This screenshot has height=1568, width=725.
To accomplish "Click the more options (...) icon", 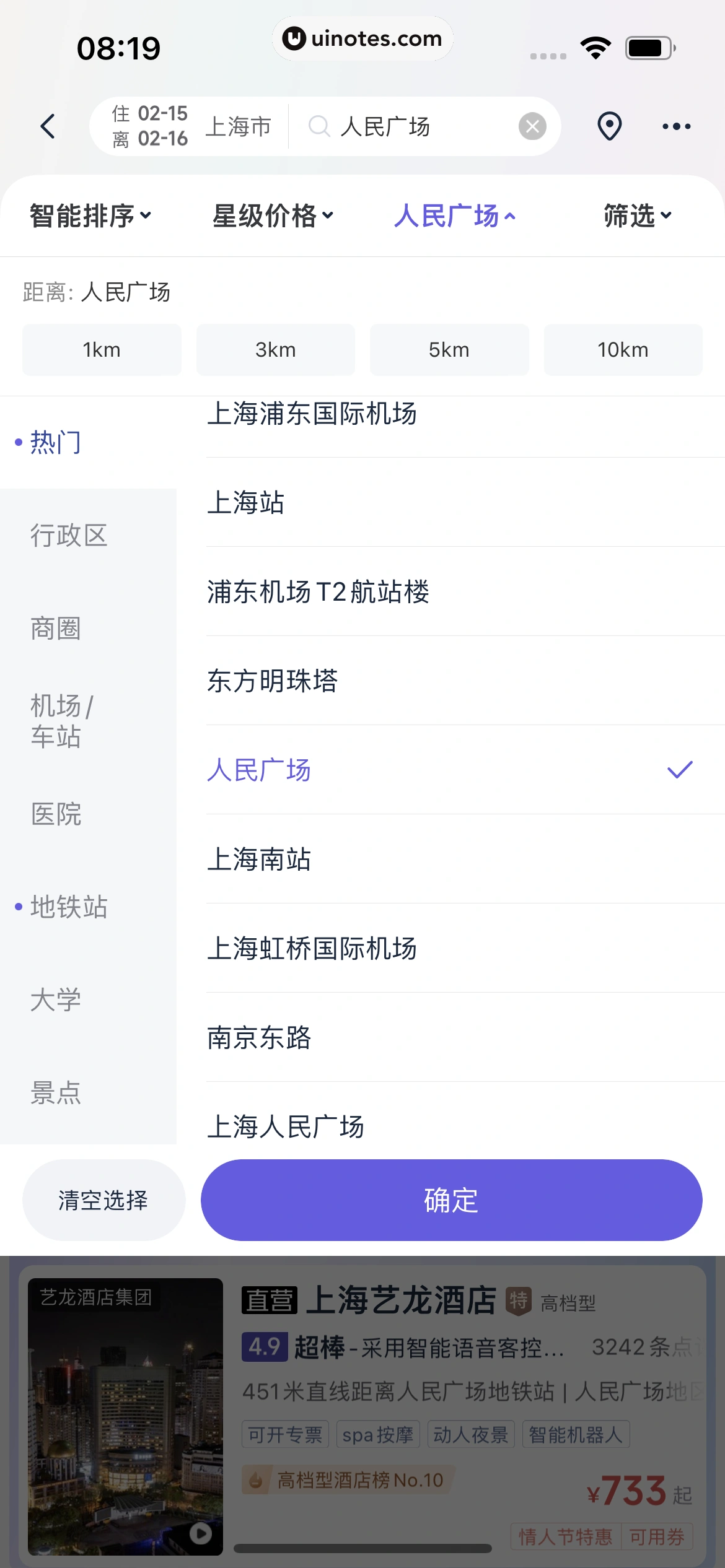I will (x=677, y=126).
